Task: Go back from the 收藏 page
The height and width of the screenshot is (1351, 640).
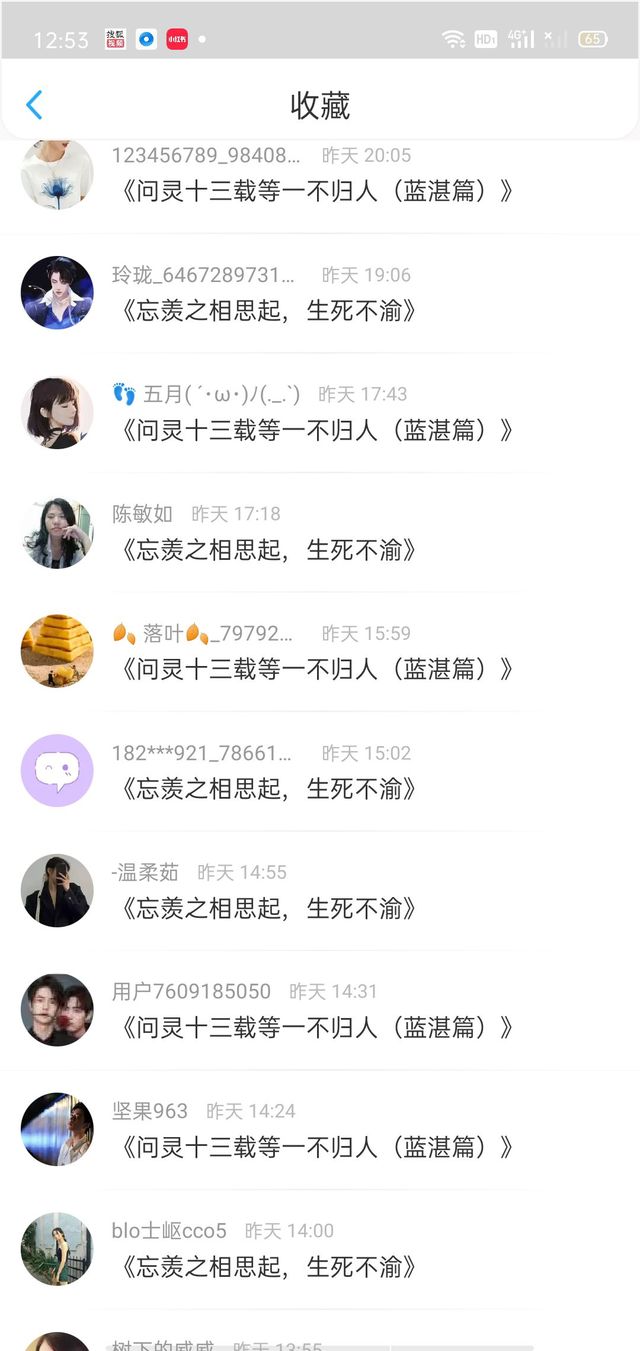Action: click(x=34, y=105)
